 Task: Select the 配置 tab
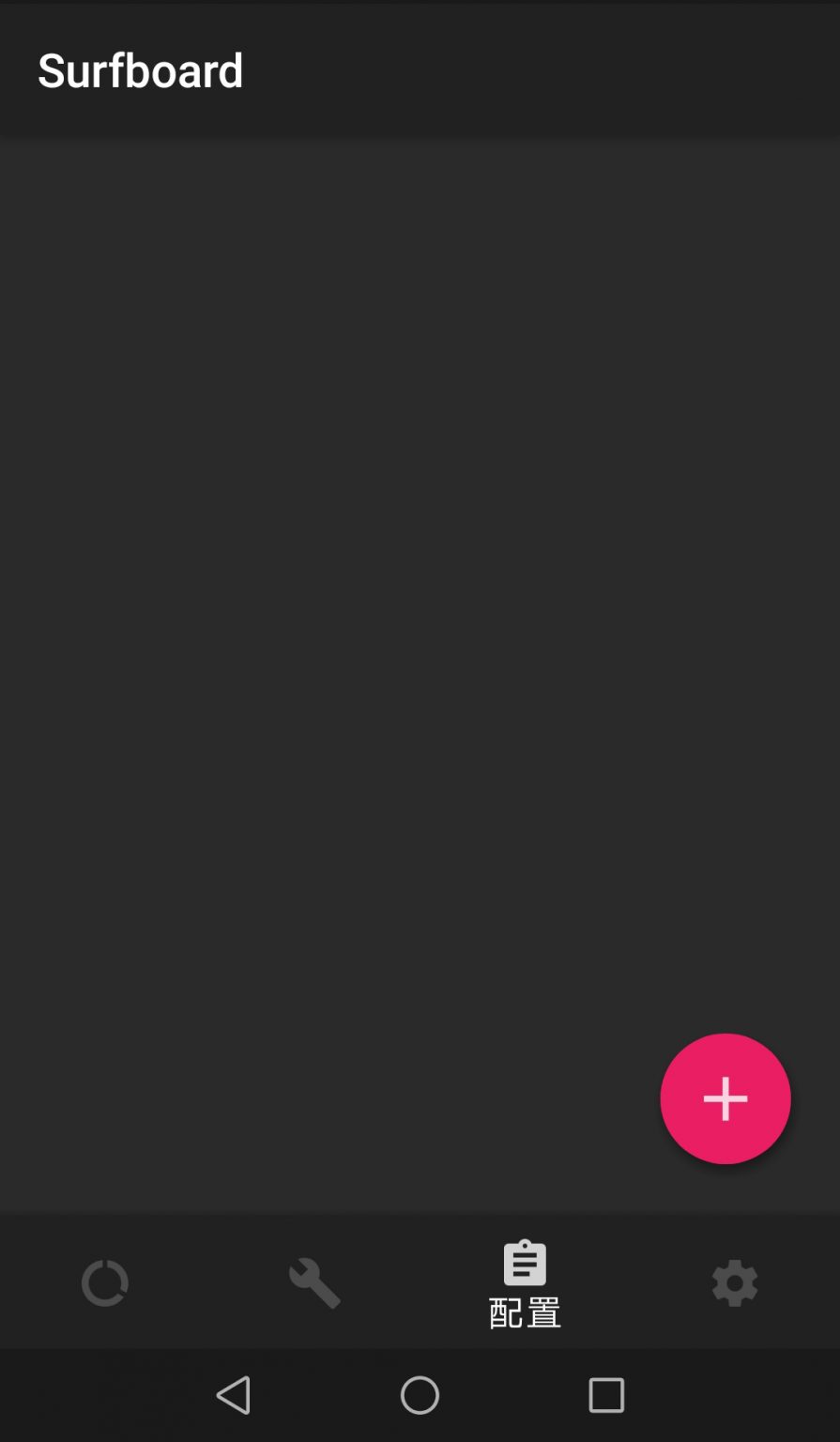pos(525,1282)
